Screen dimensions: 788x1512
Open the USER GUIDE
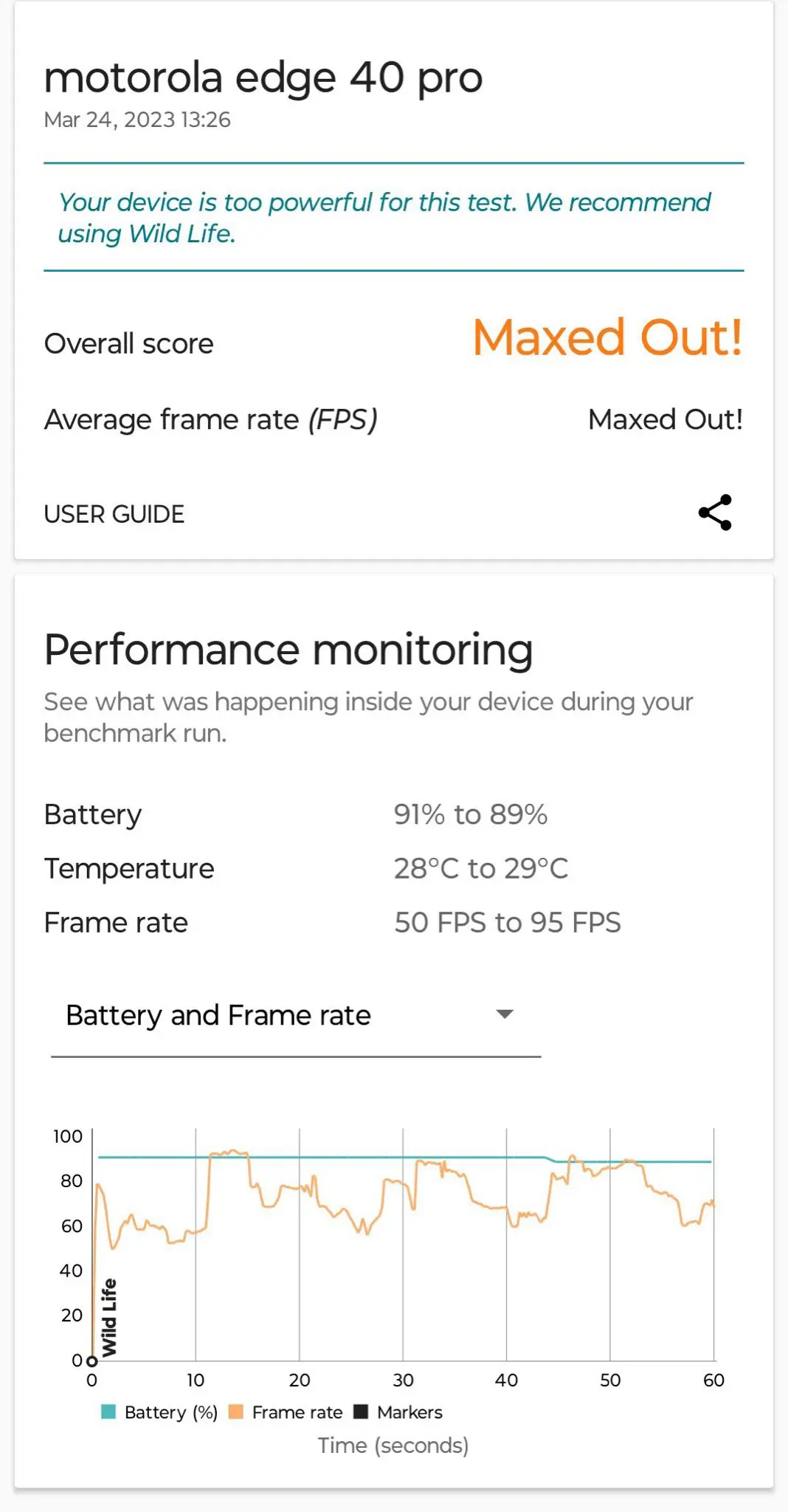[x=114, y=514]
